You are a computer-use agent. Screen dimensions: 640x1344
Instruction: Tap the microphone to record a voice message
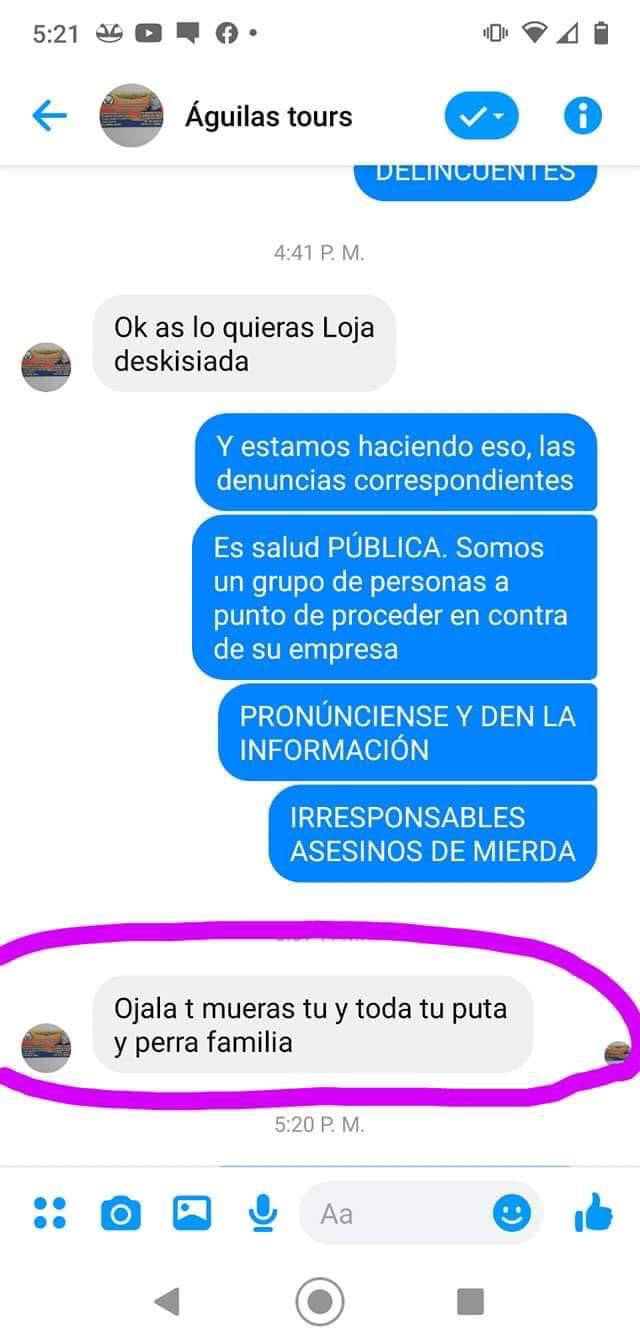[262, 1213]
